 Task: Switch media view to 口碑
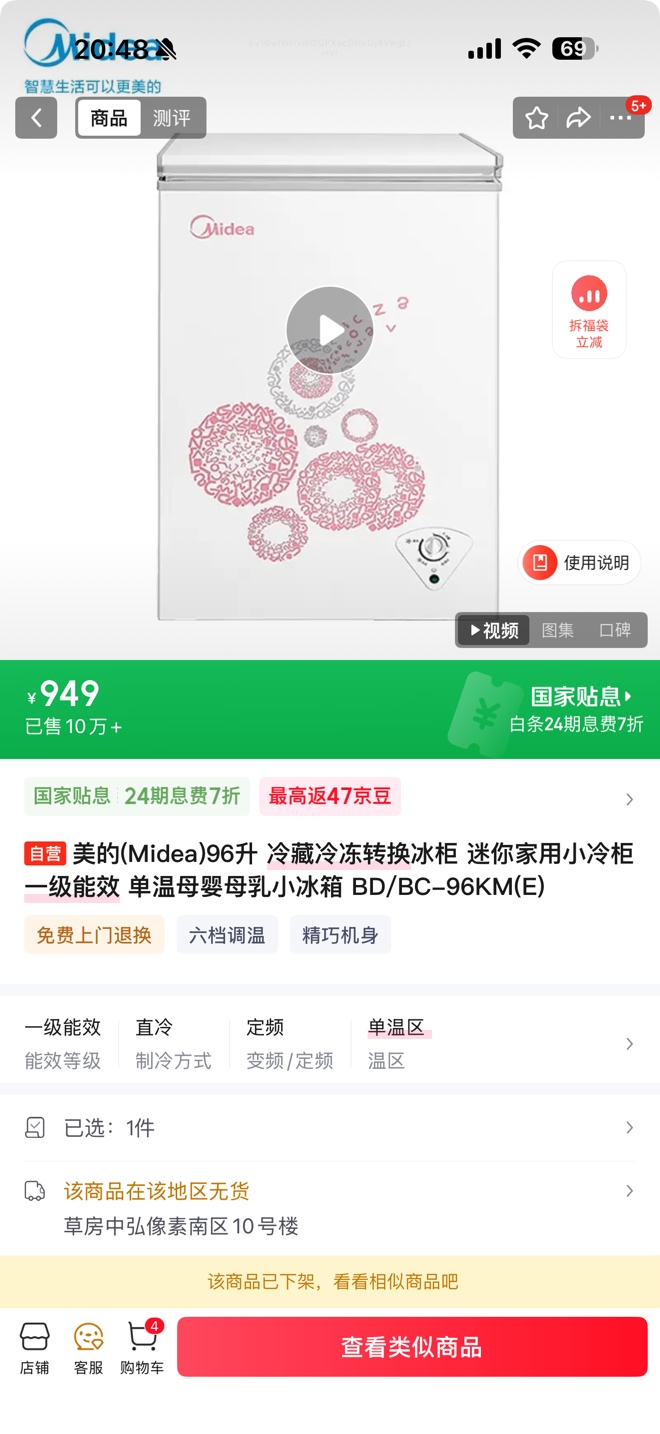click(x=614, y=630)
